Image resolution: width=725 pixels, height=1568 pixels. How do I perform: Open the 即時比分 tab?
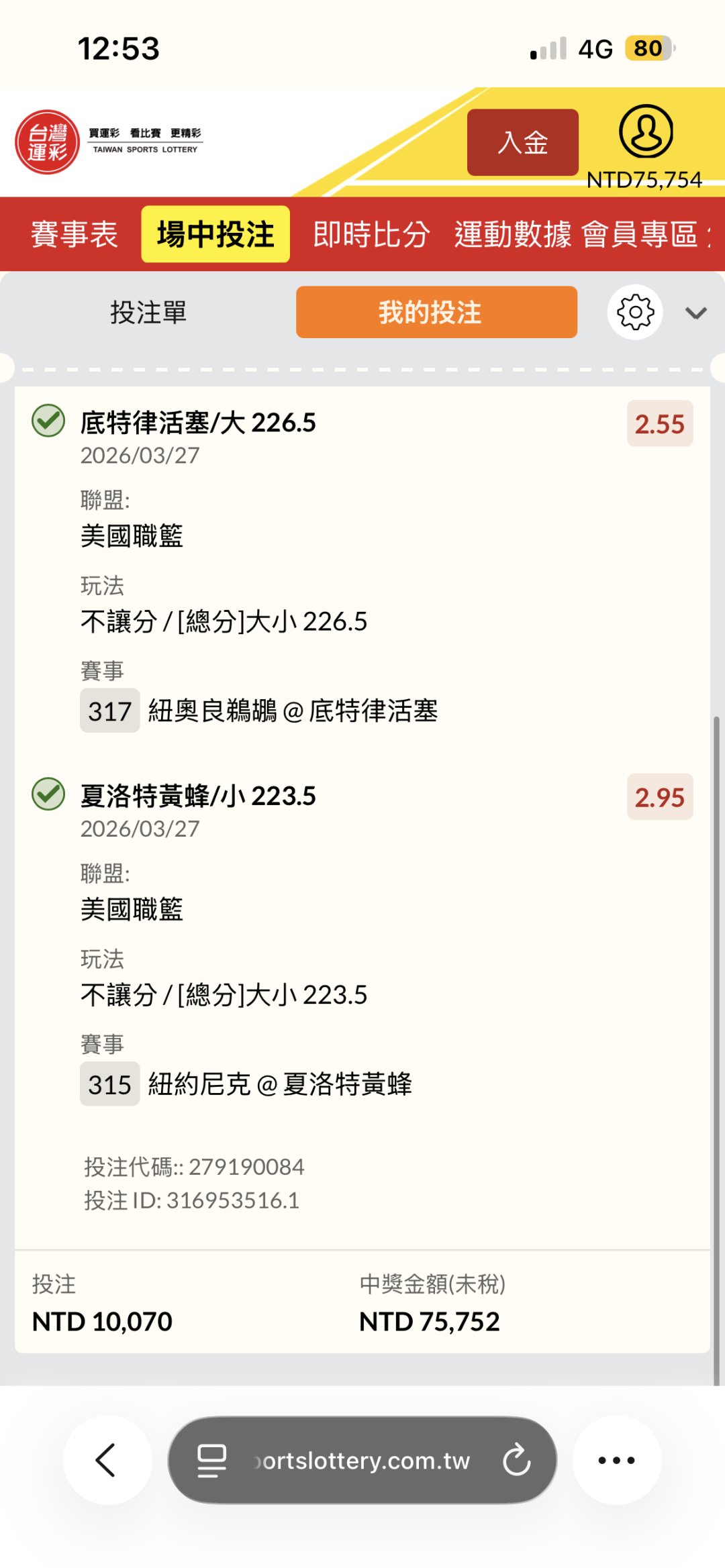(371, 234)
